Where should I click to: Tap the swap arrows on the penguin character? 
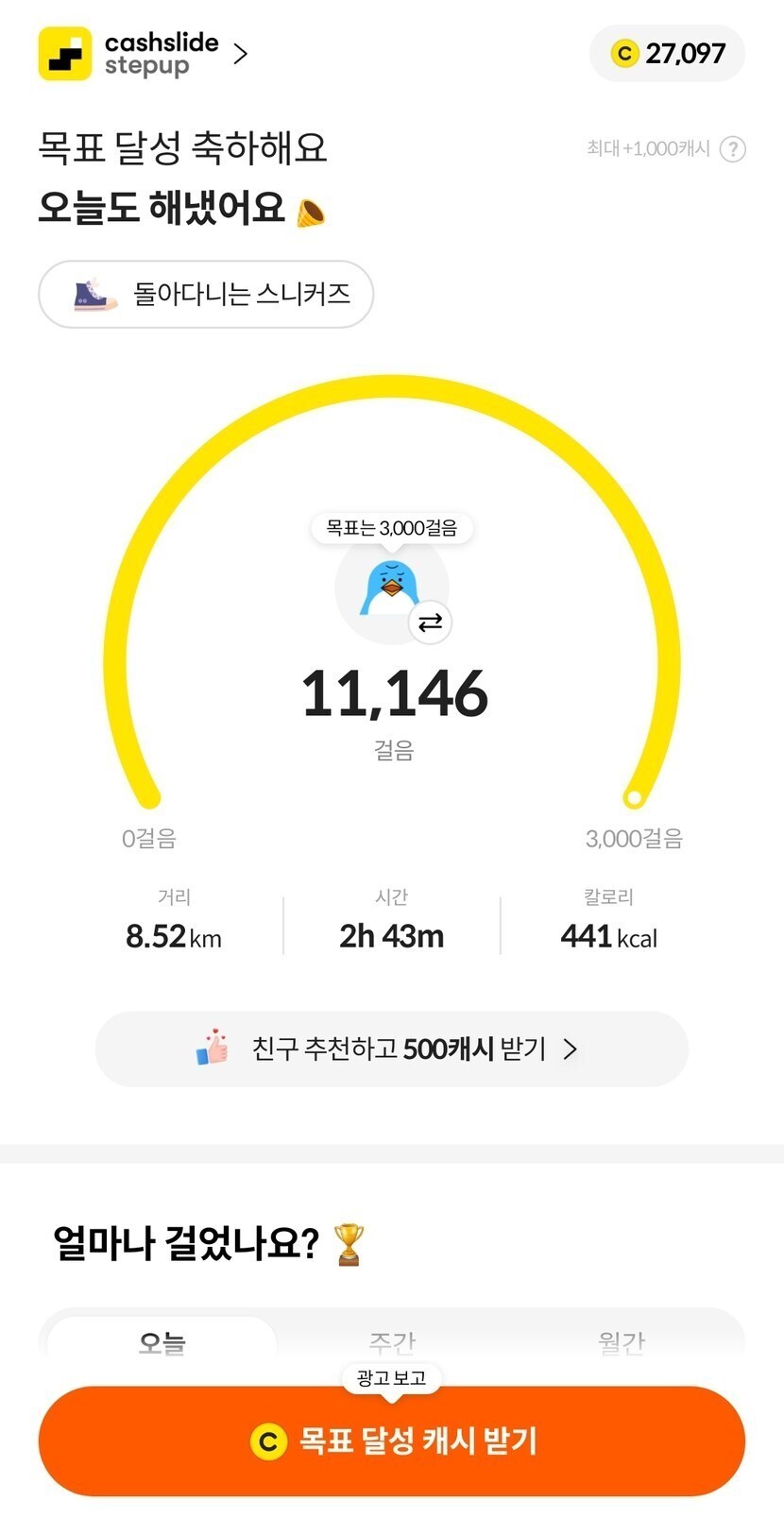[x=430, y=623]
